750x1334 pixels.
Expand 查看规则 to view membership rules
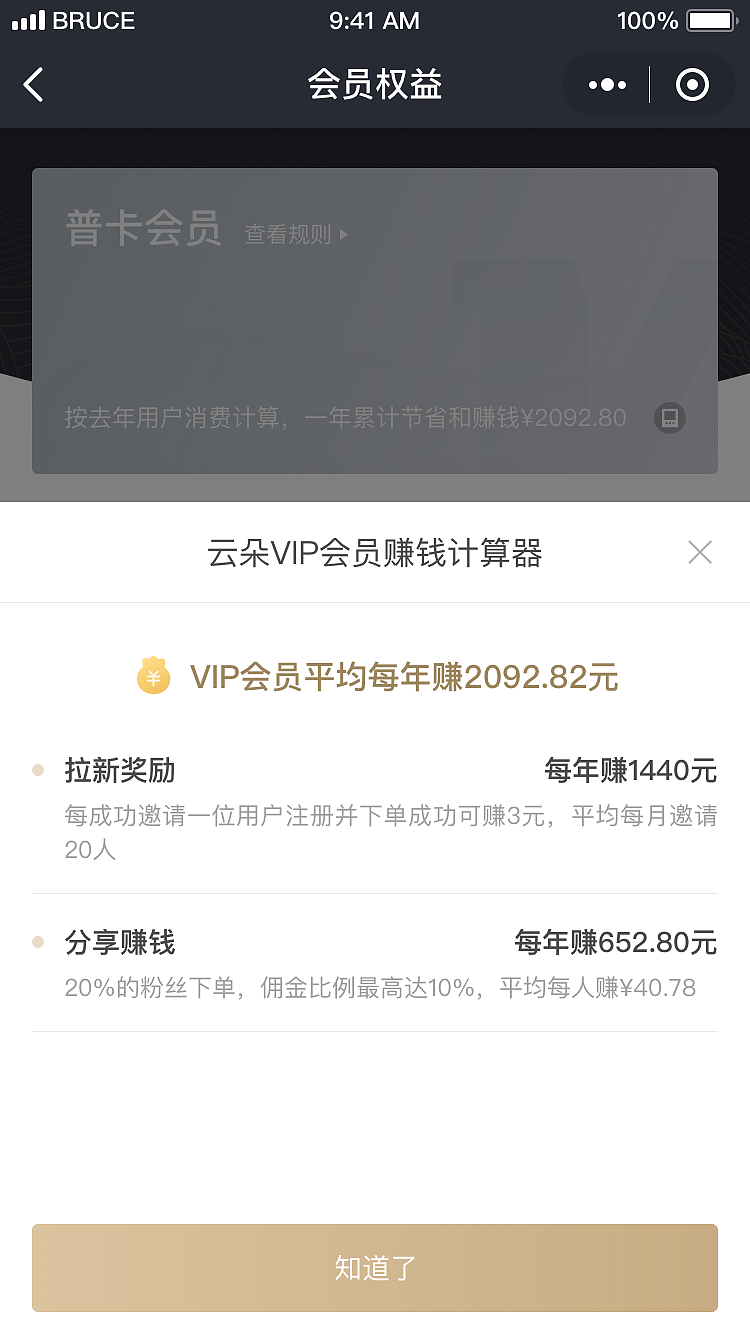[x=290, y=233]
